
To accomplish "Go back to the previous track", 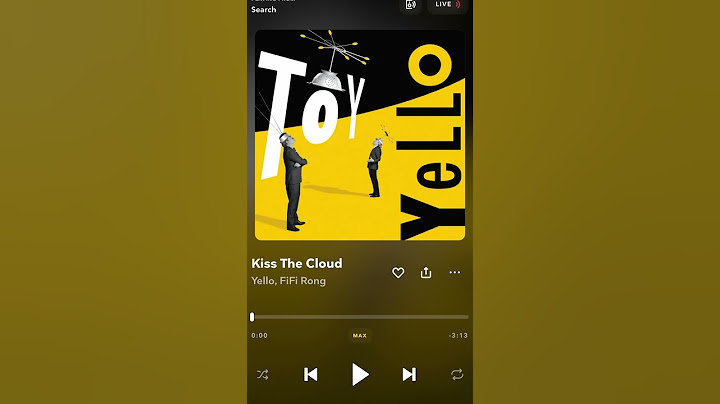I will [x=311, y=374].
